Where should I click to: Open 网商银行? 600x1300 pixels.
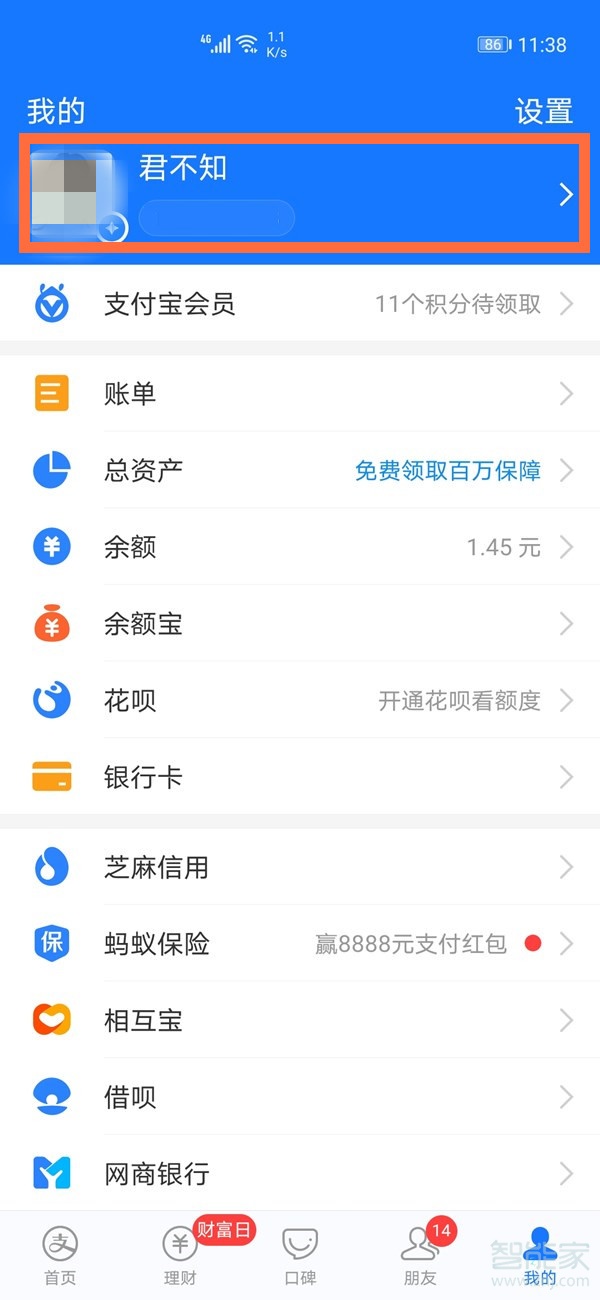[300, 1173]
